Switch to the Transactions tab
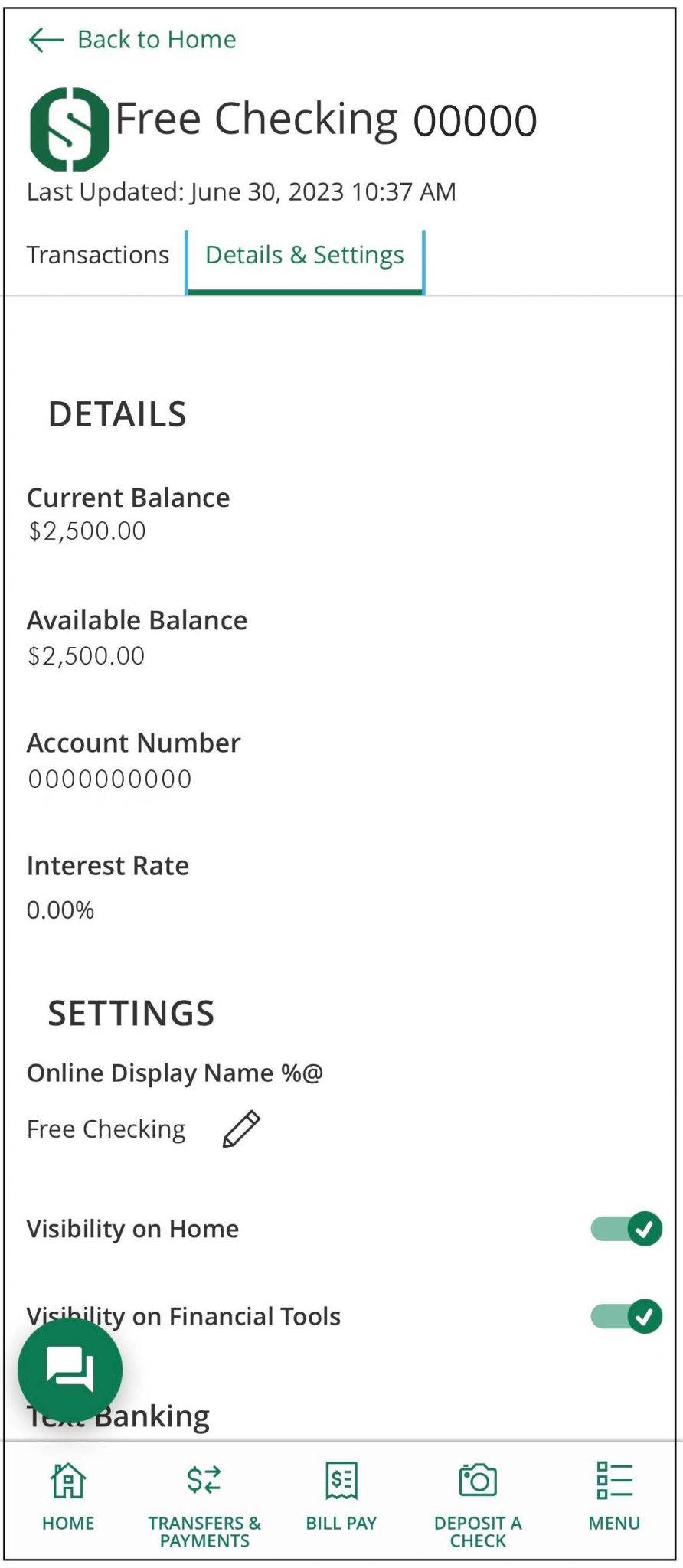This screenshot has width=683, height=1568. tap(98, 254)
